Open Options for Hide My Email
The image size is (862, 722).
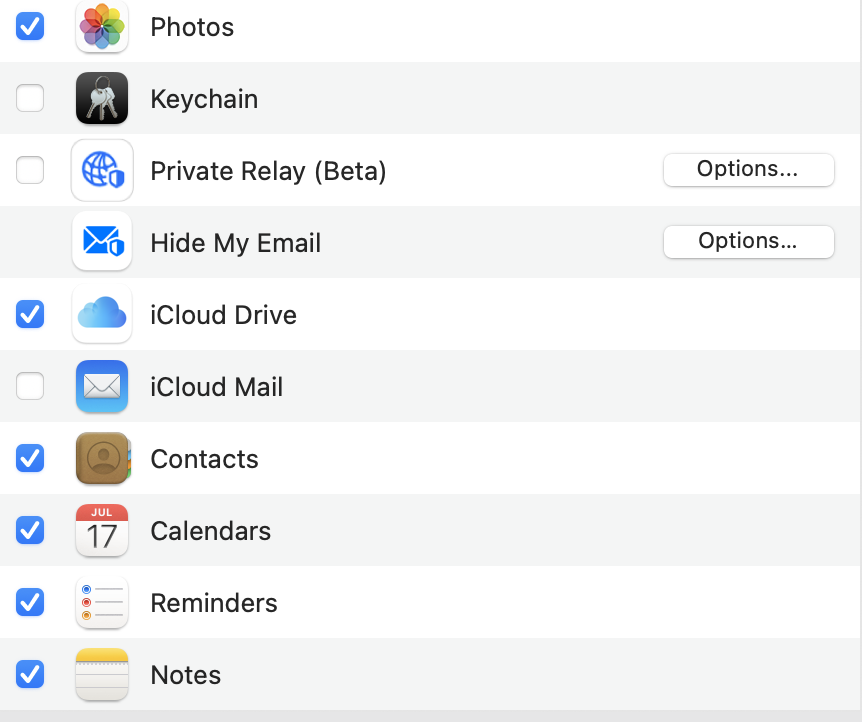(x=748, y=242)
